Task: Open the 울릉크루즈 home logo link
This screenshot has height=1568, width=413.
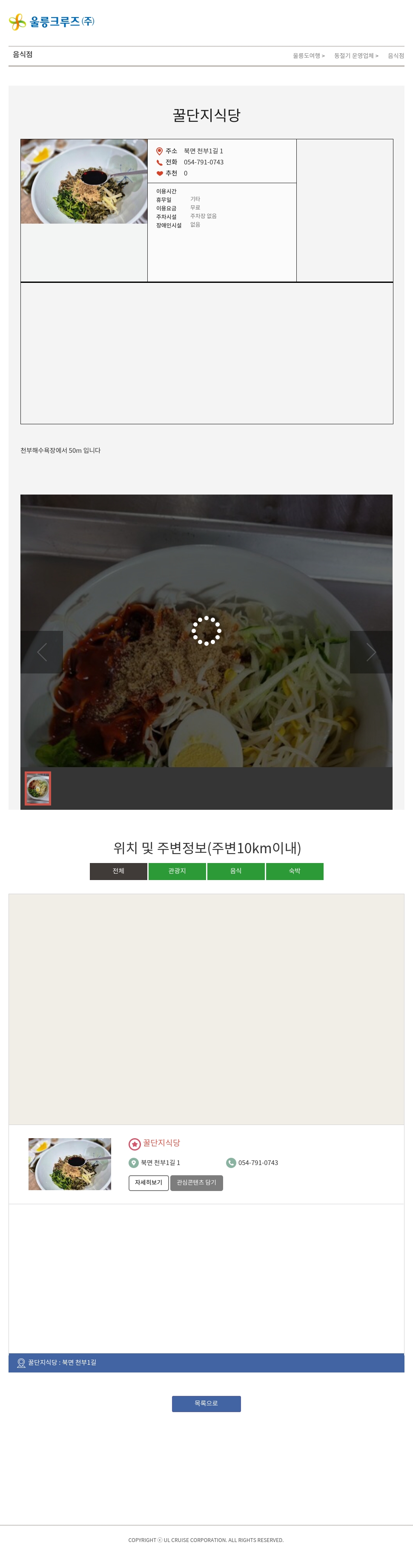Action: click(x=52, y=22)
